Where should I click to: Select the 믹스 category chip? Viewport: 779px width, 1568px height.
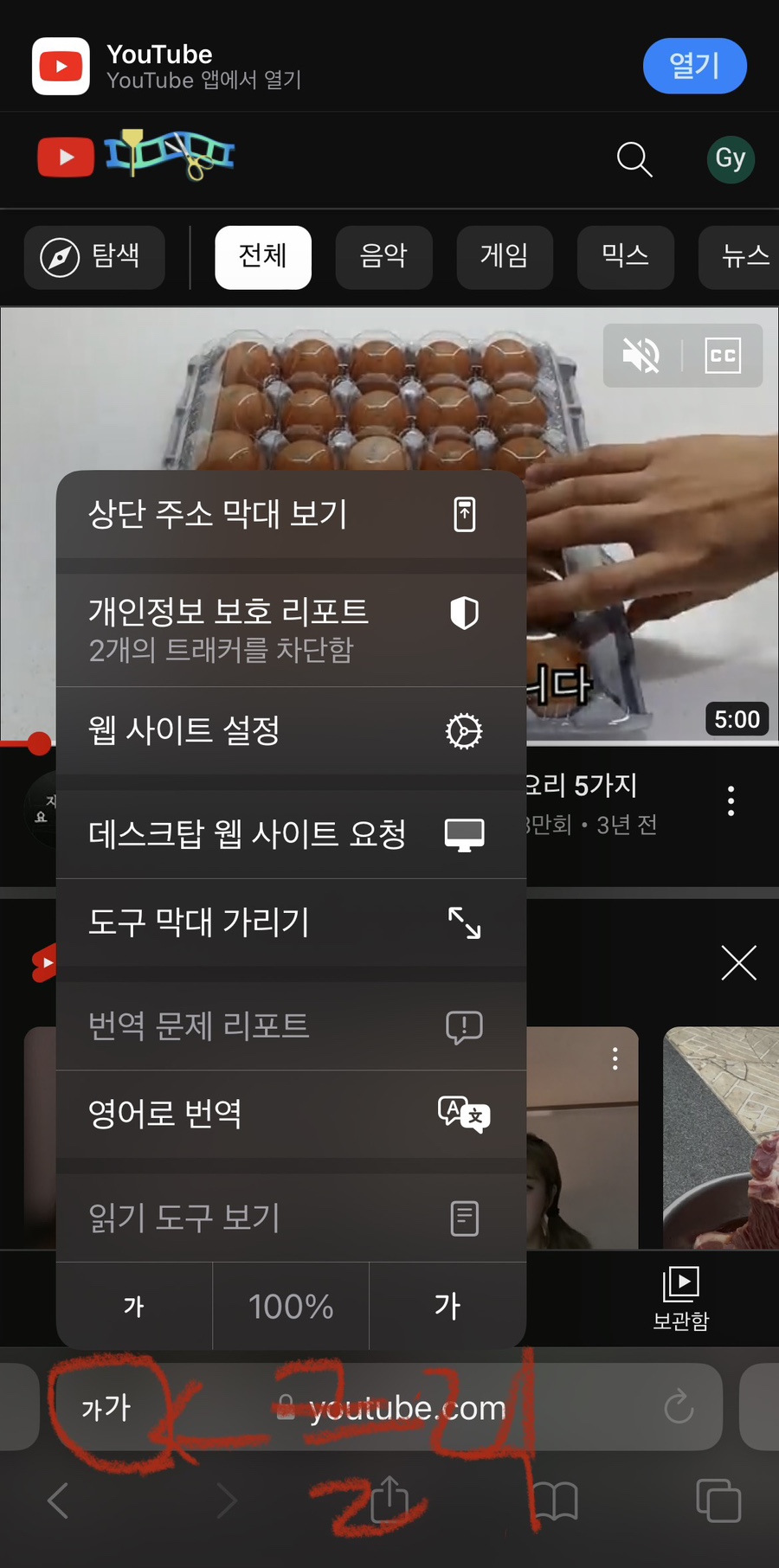[x=625, y=257]
